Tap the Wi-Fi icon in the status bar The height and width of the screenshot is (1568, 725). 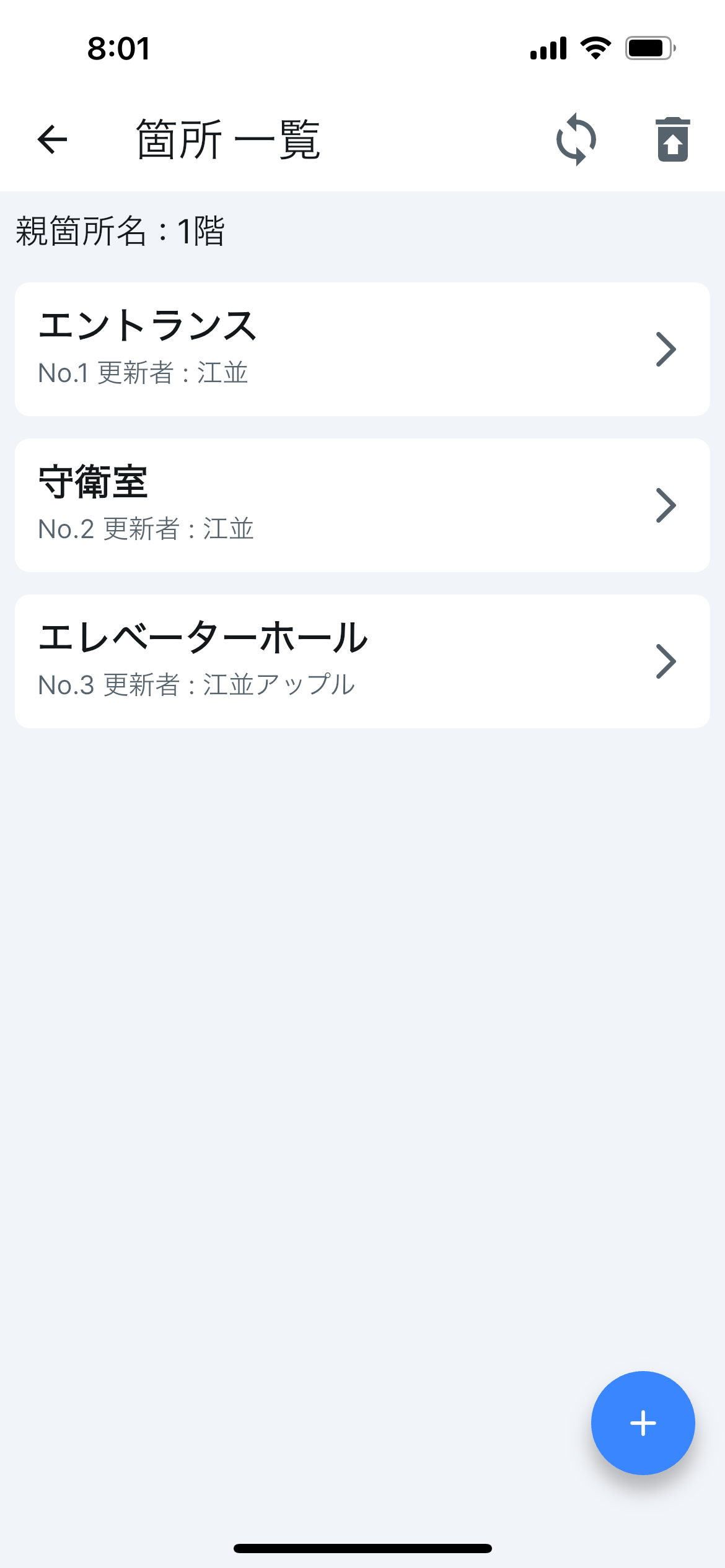coord(596,48)
